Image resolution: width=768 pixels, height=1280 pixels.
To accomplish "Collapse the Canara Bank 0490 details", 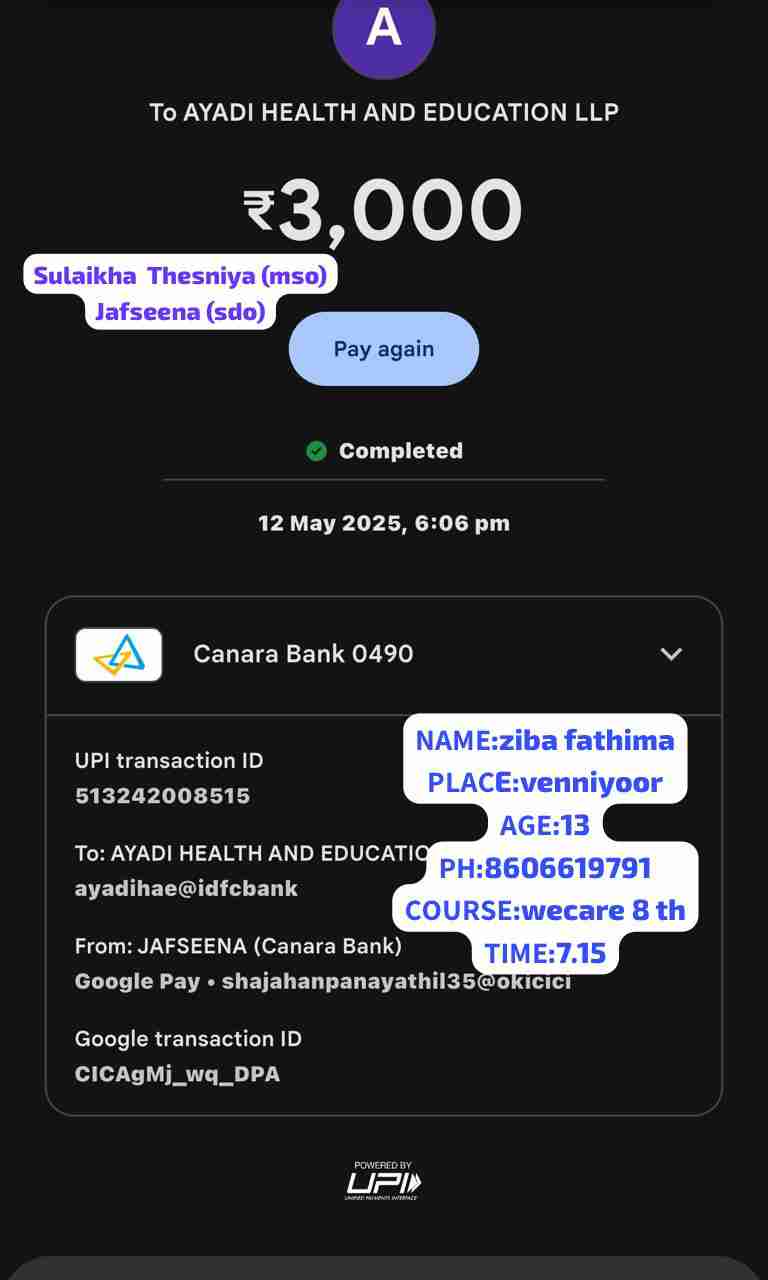I will click(x=671, y=654).
